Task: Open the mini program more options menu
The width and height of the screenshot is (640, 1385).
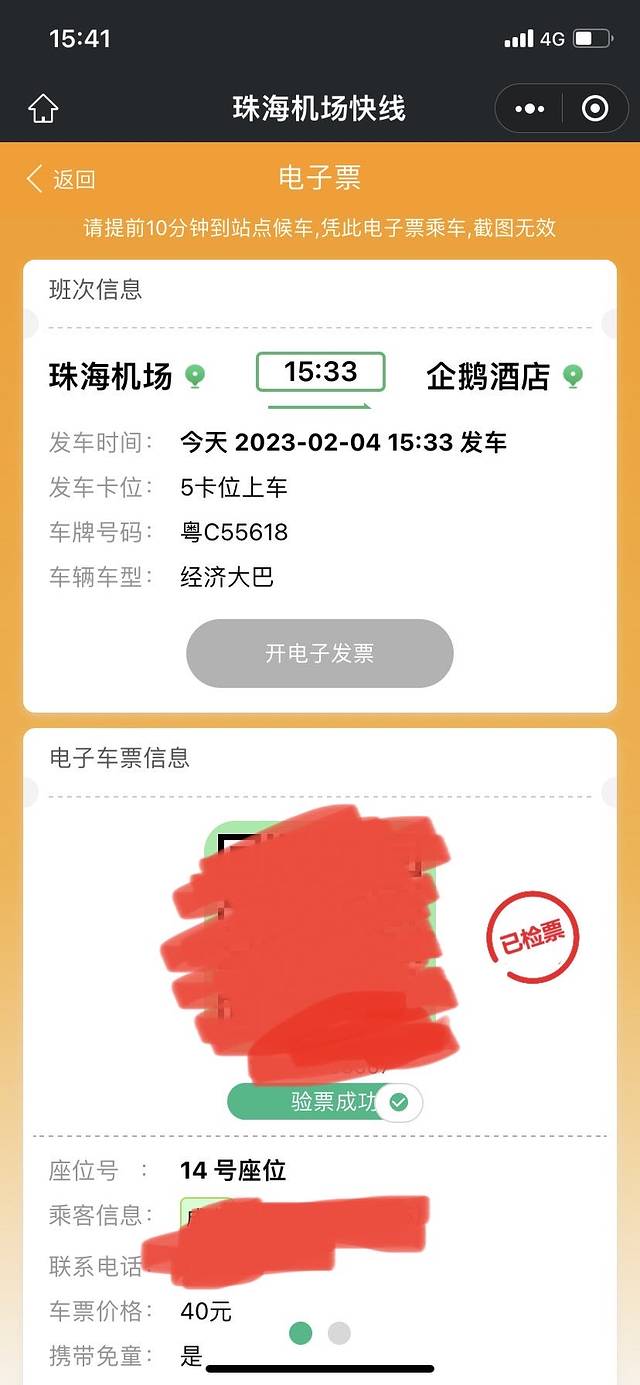Action: [529, 108]
